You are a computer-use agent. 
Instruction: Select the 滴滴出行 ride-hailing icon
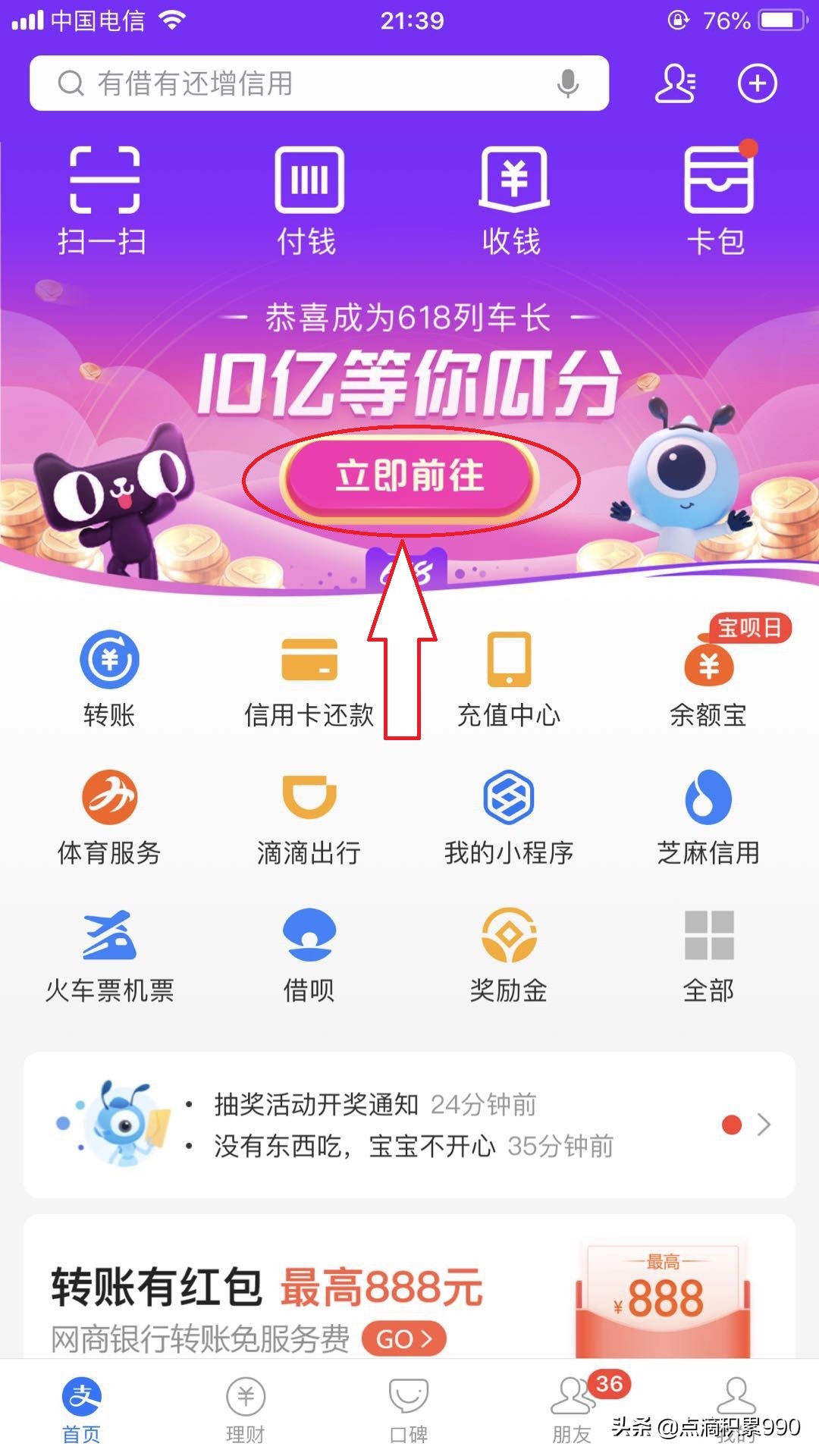[308, 815]
